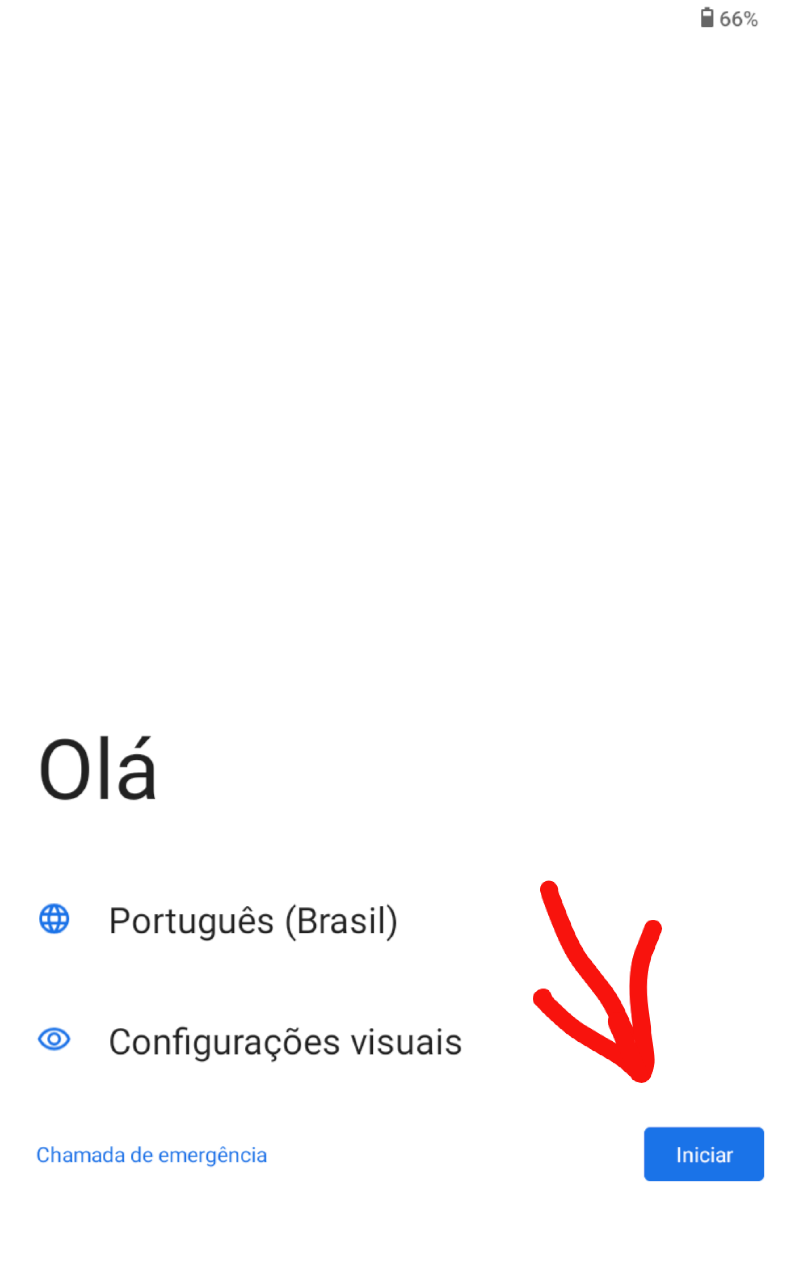The height and width of the screenshot is (1280, 800).
Task: Change the language from Português (Brasil)
Action: pyautogui.click(x=252, y=921)
